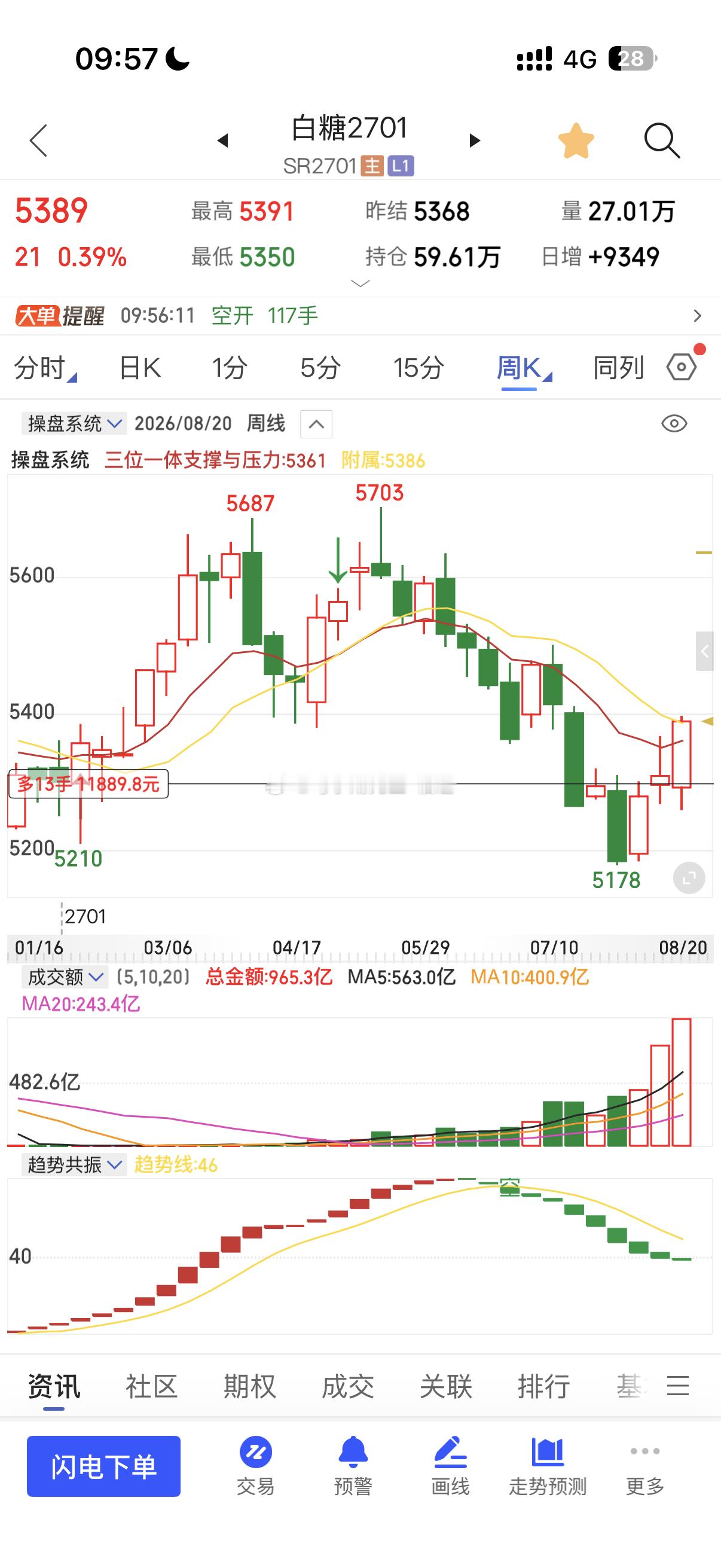Open the 趋势共振 indicator dropdown
This screenshot has width=721, height=1568.
pos(74,1164)
